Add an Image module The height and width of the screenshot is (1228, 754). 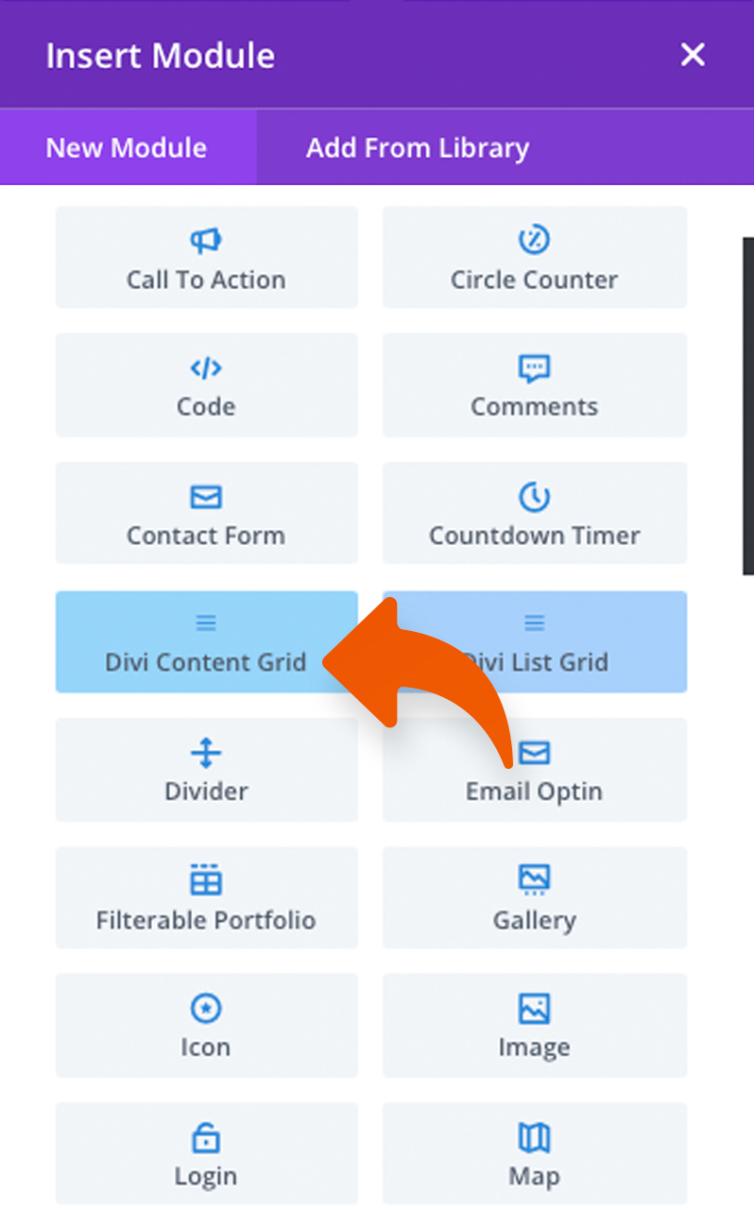pyautogui.click(x=534, y=1025)
